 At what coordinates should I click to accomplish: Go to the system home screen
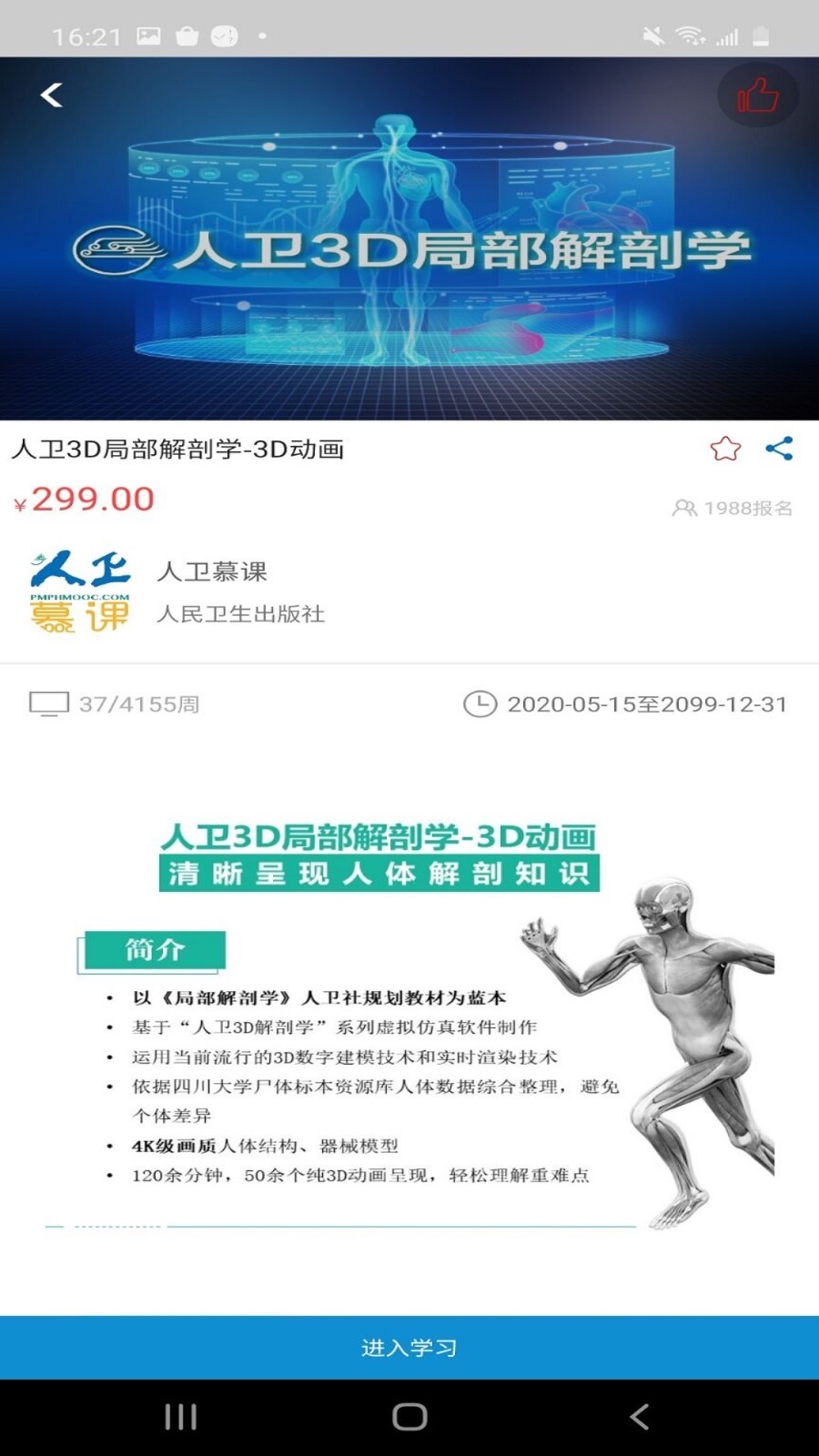pos(409,1416)
